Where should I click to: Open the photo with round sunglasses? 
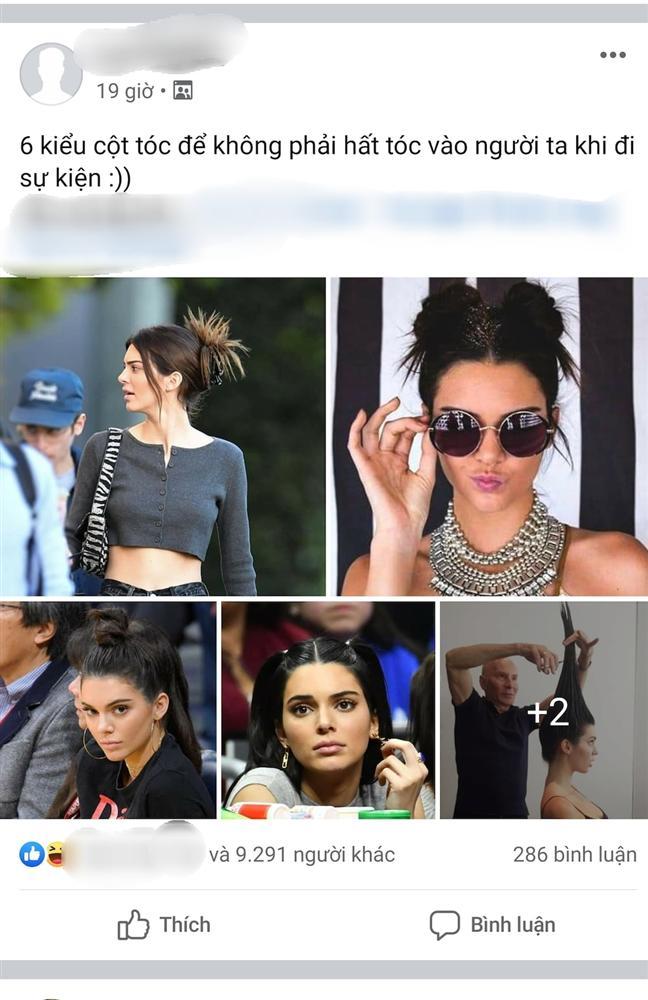pos(489,437)
